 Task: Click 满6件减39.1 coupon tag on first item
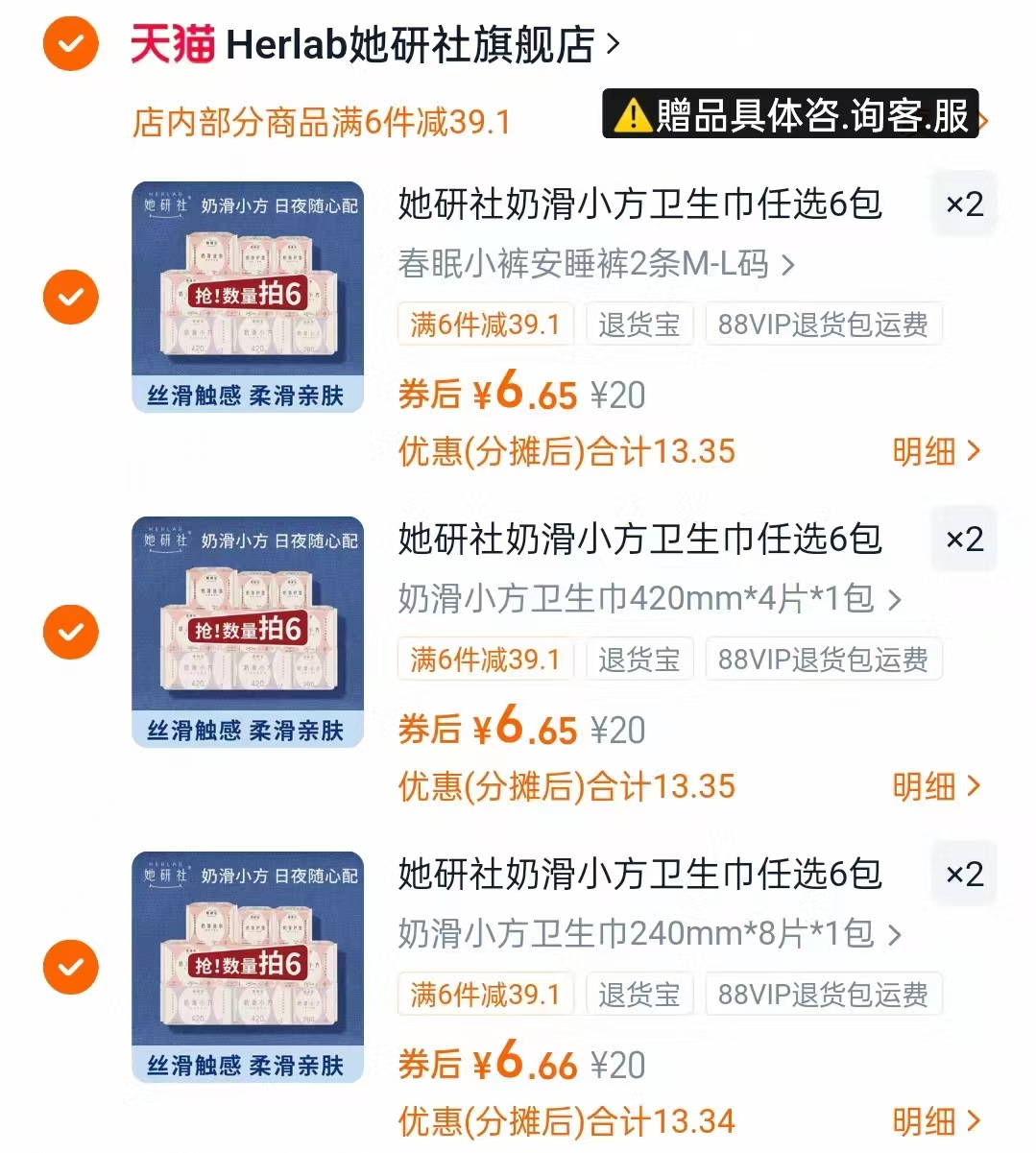pyautogui.click(x=485, y=324)
